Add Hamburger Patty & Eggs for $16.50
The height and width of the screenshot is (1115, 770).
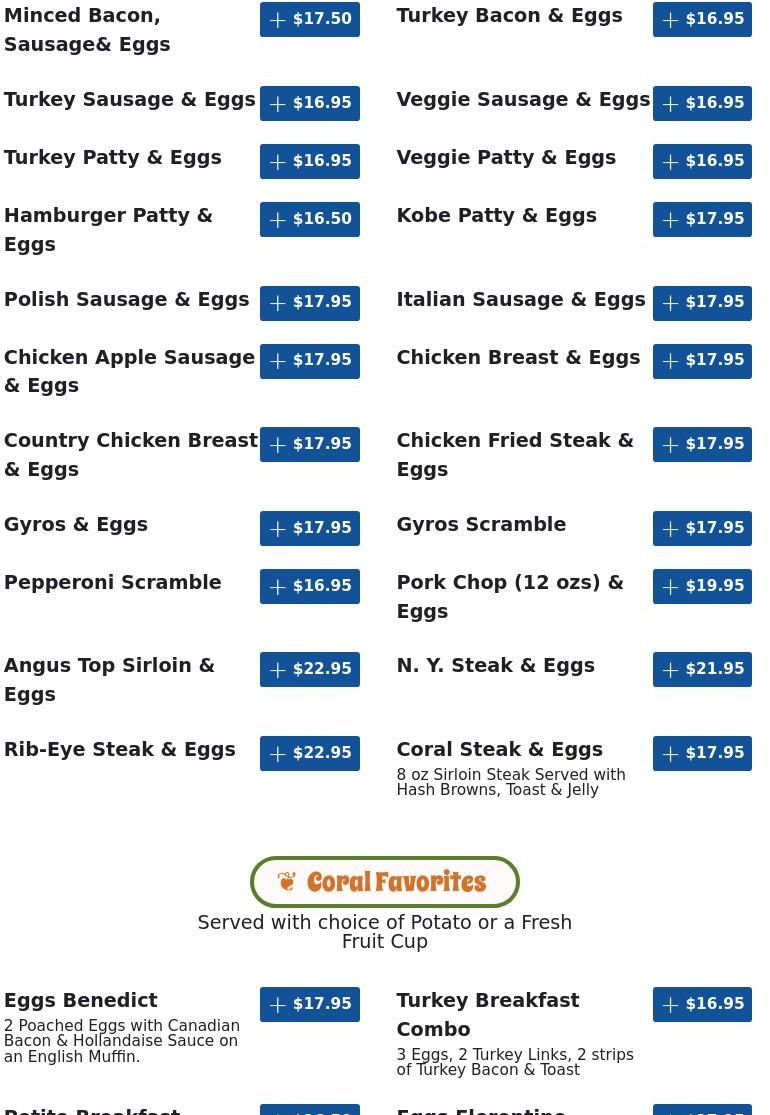310,219
